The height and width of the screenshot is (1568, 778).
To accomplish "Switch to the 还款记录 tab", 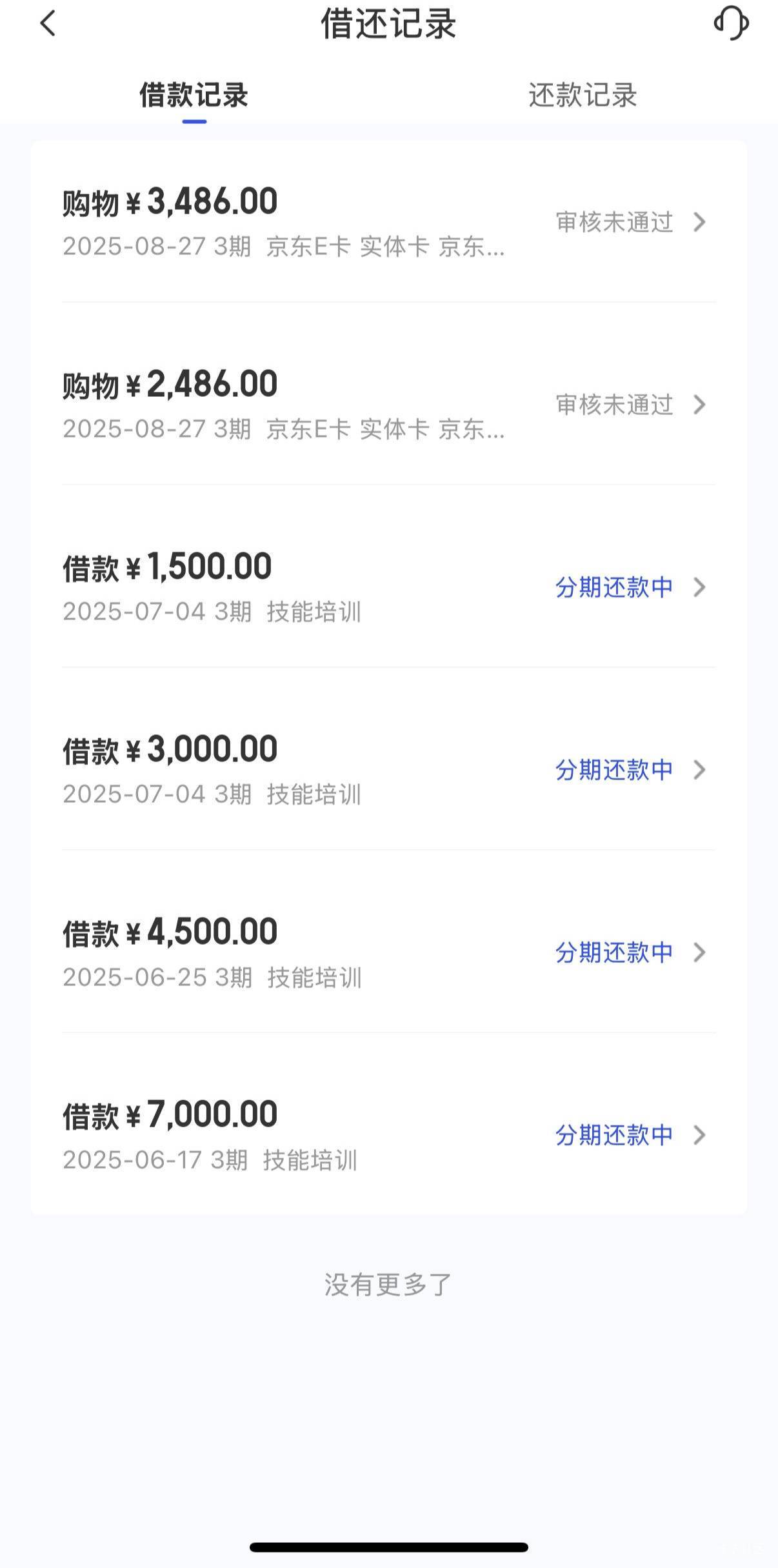I will (x=583, y=95).
